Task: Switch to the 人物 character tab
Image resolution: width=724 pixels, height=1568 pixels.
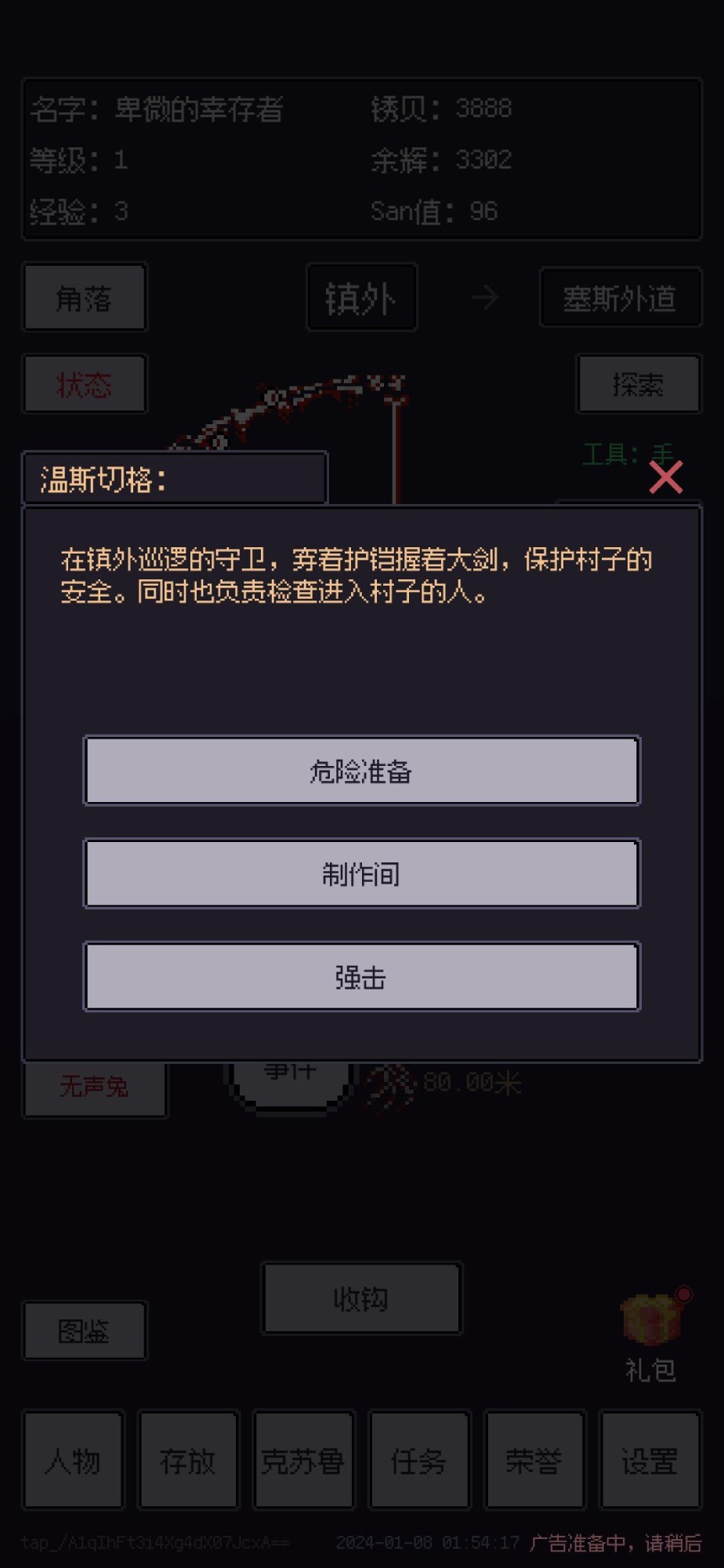Action: pyautogui.click(x=74, y=1461)
